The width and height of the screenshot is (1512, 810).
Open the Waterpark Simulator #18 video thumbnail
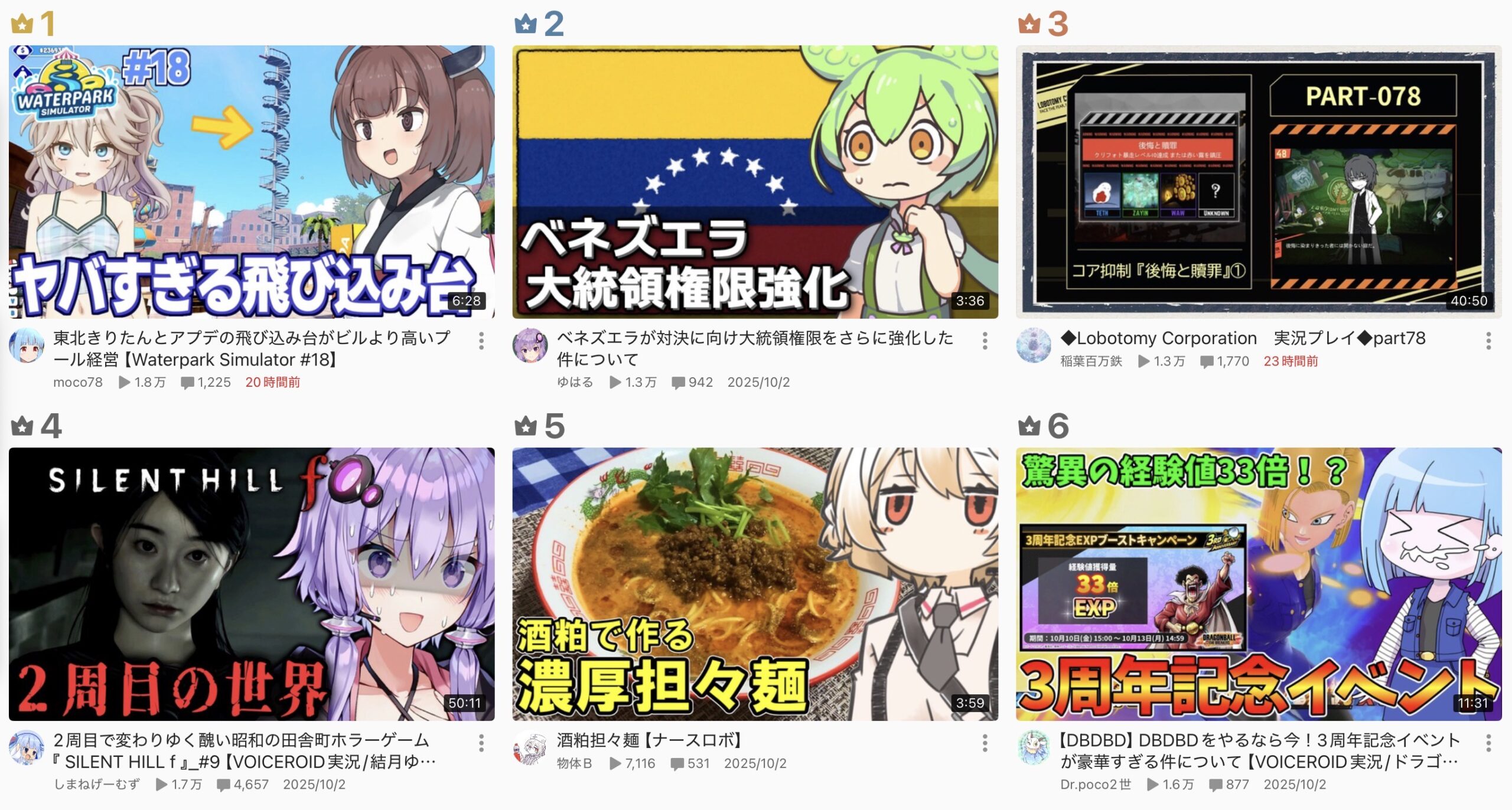pos(252,182)
